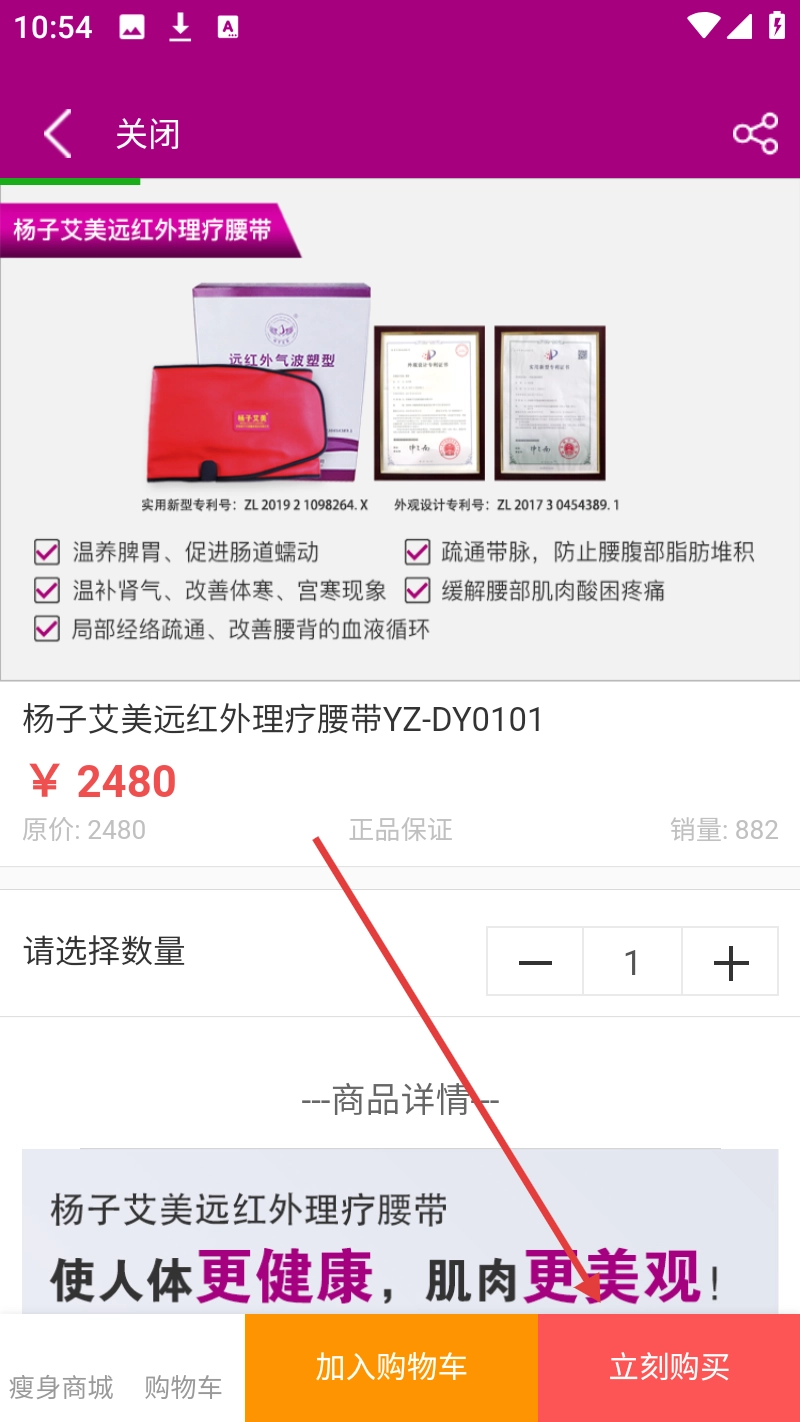Open the 瘦身商城 shop link
The image size is (800, 1422).
point(61,1387)
